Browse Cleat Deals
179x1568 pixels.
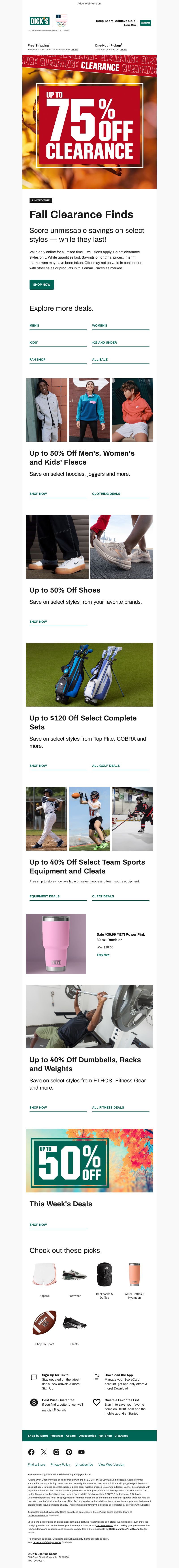tap(103, 896)
